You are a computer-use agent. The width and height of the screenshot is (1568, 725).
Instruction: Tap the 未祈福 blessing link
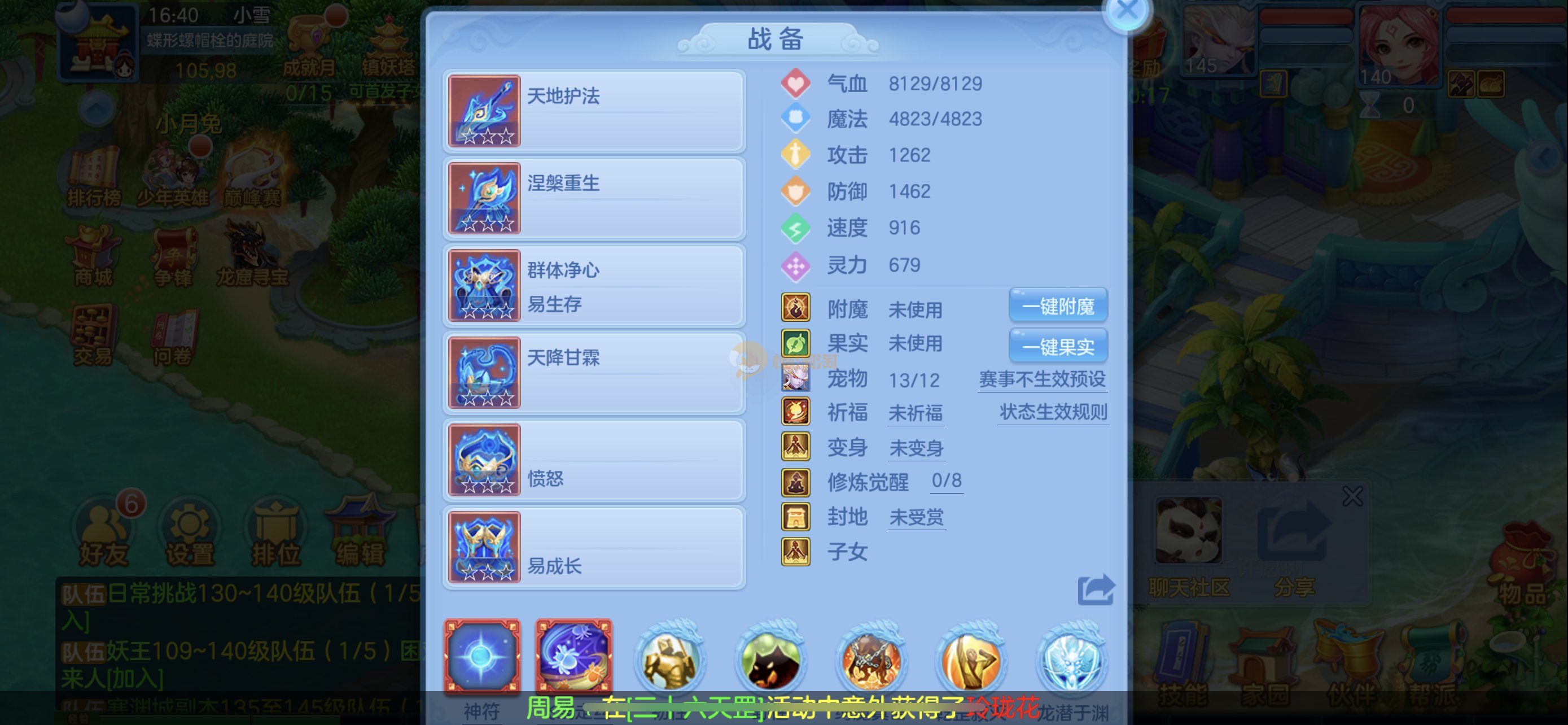tap(915, 414)
